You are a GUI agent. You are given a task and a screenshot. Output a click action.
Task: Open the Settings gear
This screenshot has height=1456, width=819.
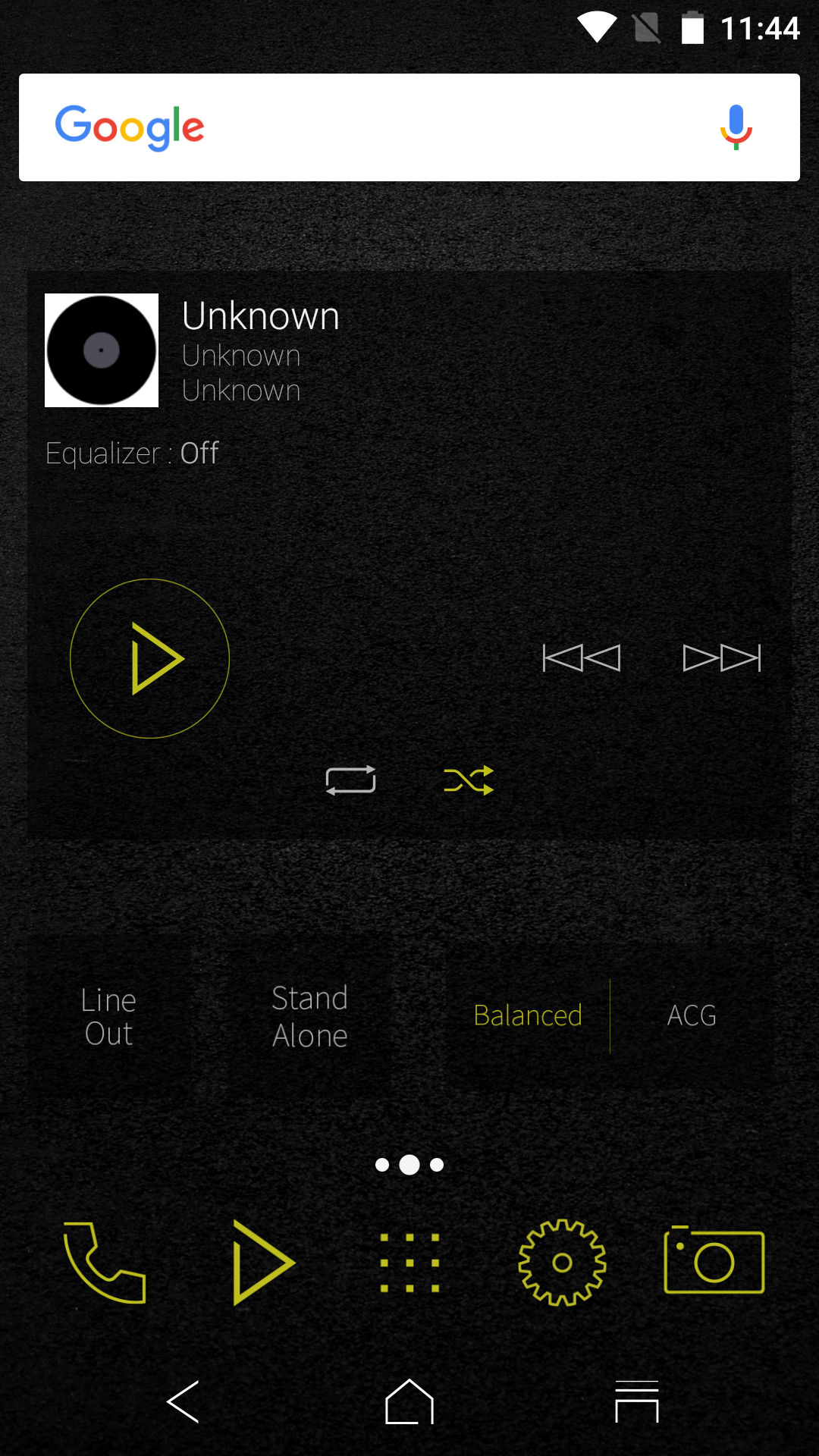coord(562,1263)
